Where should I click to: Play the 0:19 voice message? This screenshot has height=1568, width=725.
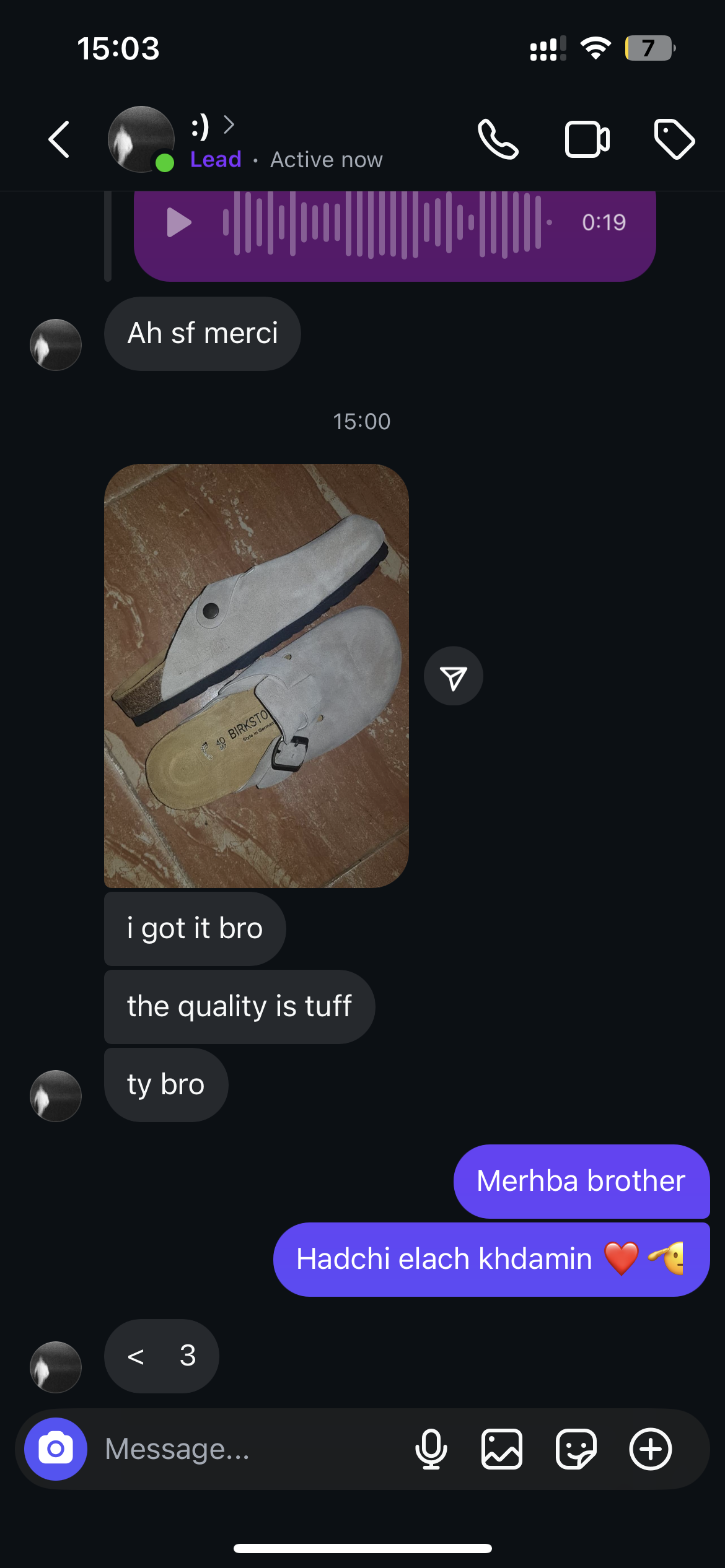click(x=178, y=223)
